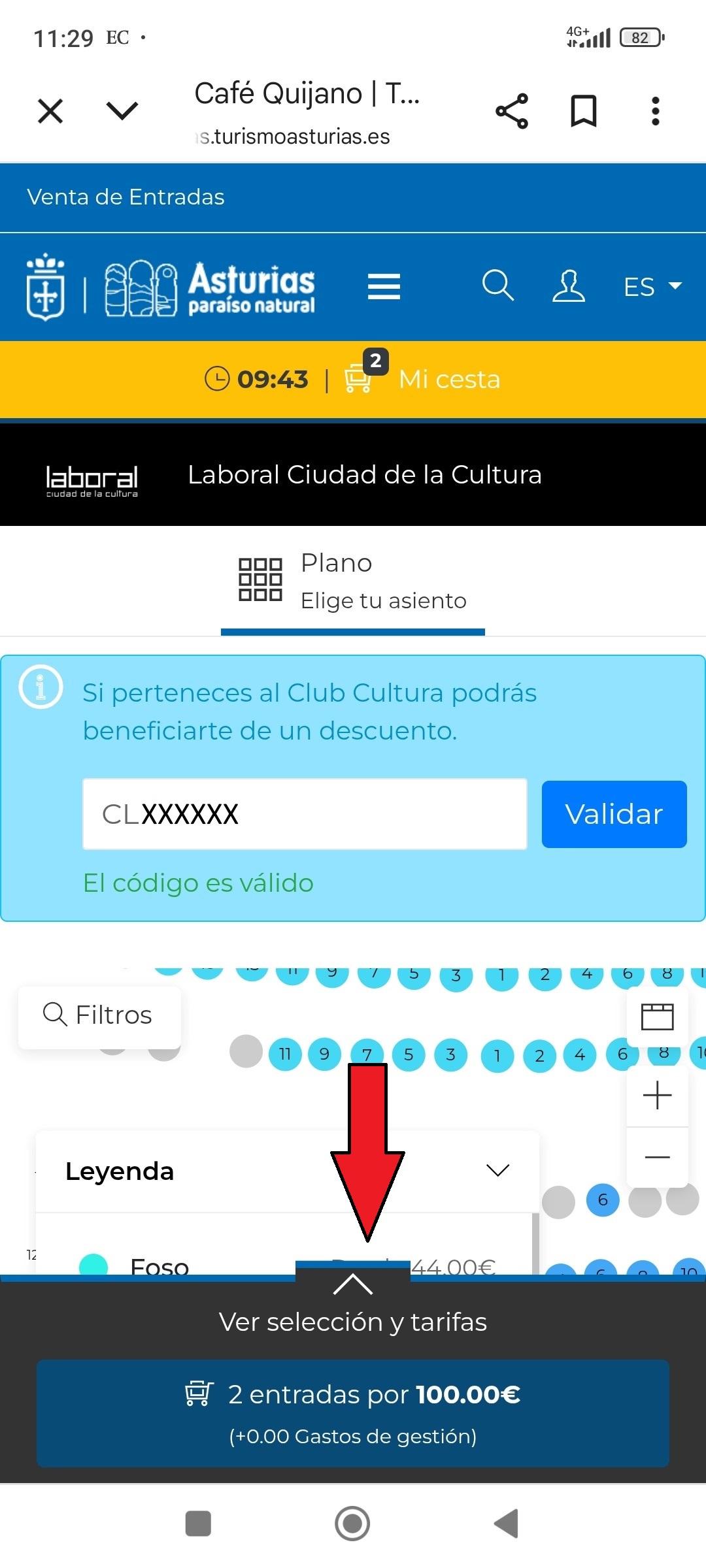Zoom in on the seat map

coord(657,1095)
